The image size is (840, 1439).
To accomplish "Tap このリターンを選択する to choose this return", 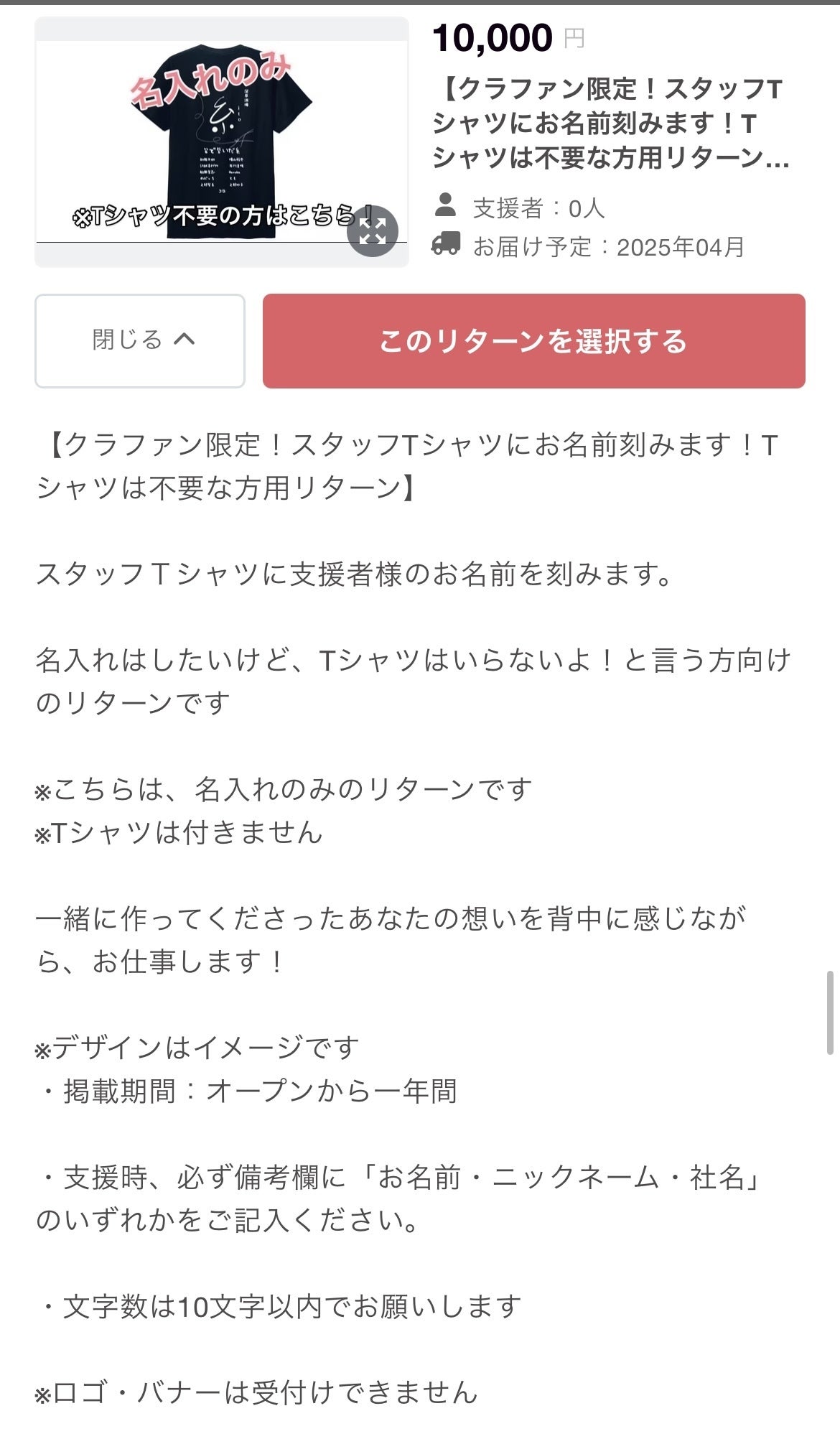I will [533, 341].
